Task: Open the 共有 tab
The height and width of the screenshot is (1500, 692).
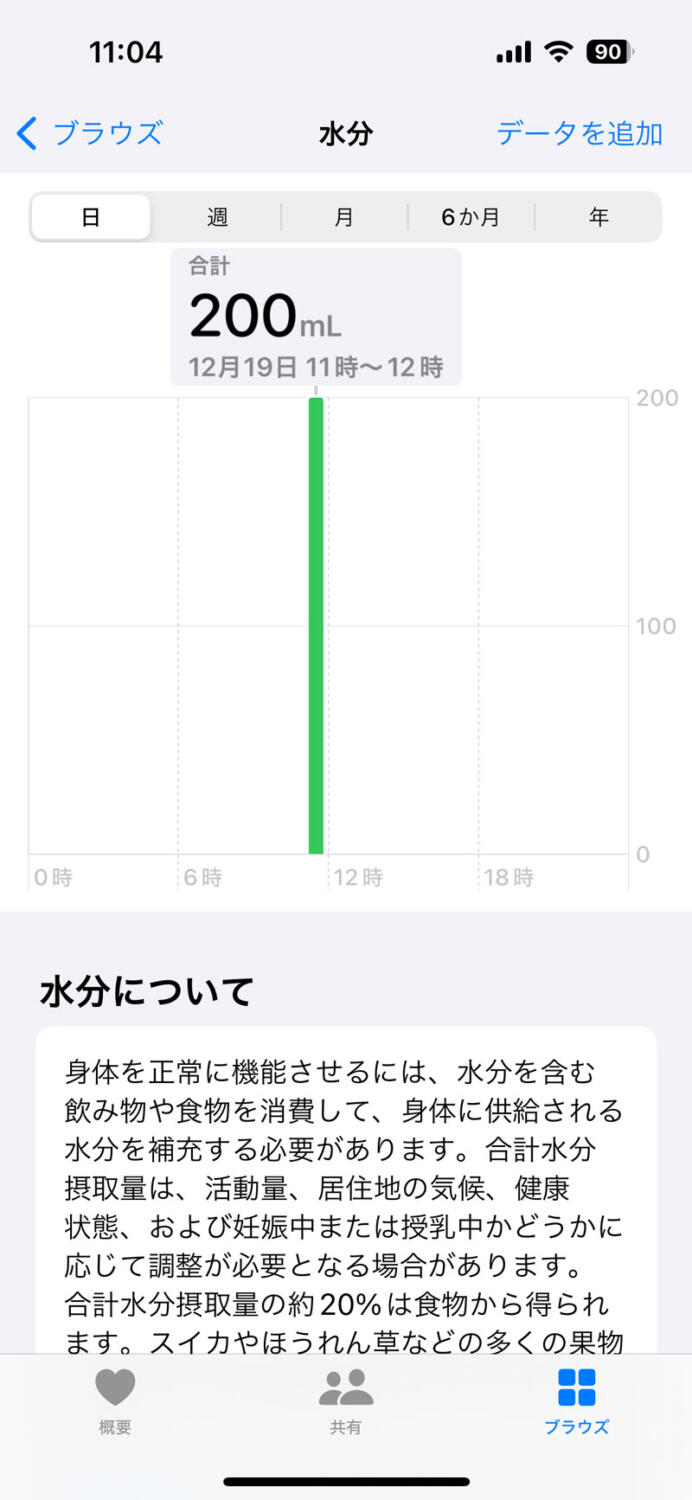Action: [346, 1402]
